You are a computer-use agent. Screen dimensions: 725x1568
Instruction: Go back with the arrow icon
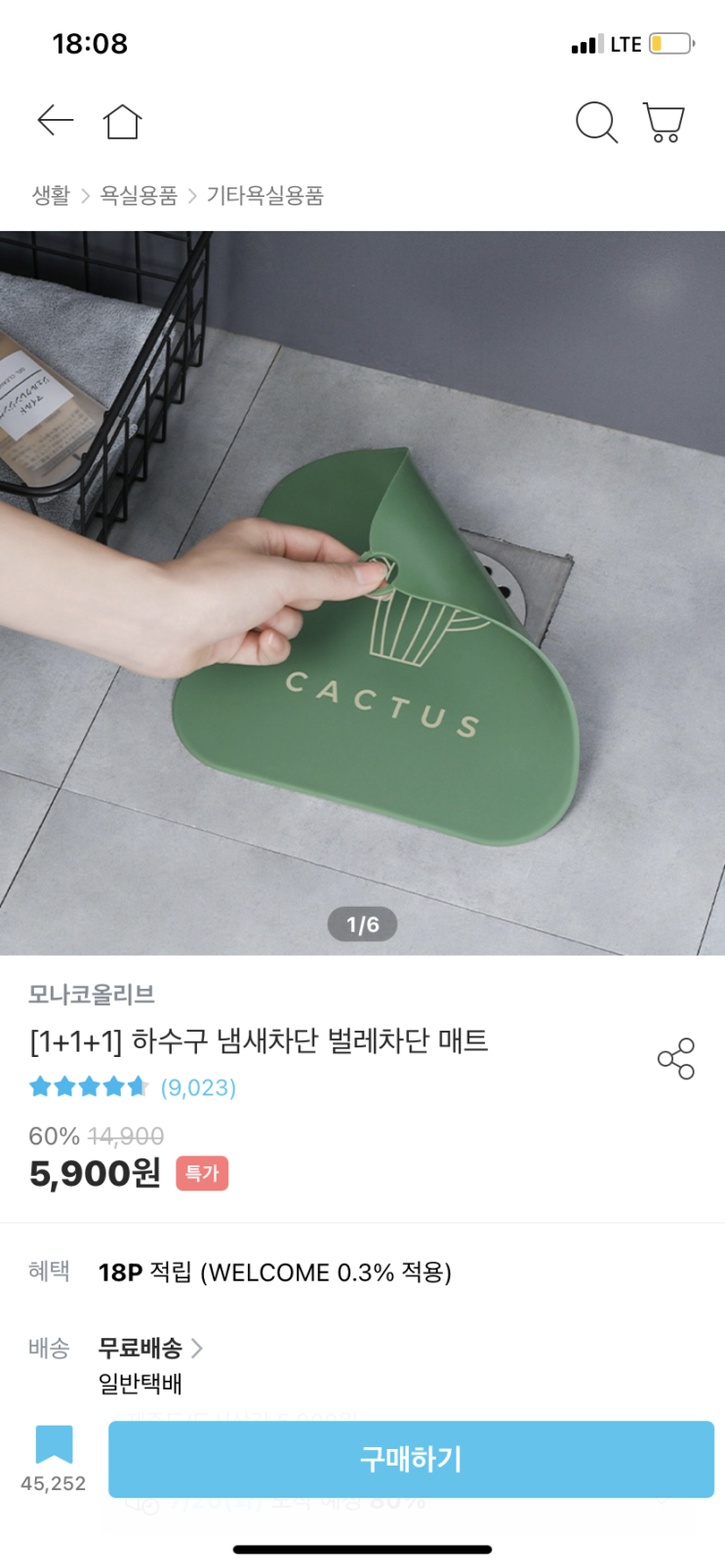tap(56, 121)
